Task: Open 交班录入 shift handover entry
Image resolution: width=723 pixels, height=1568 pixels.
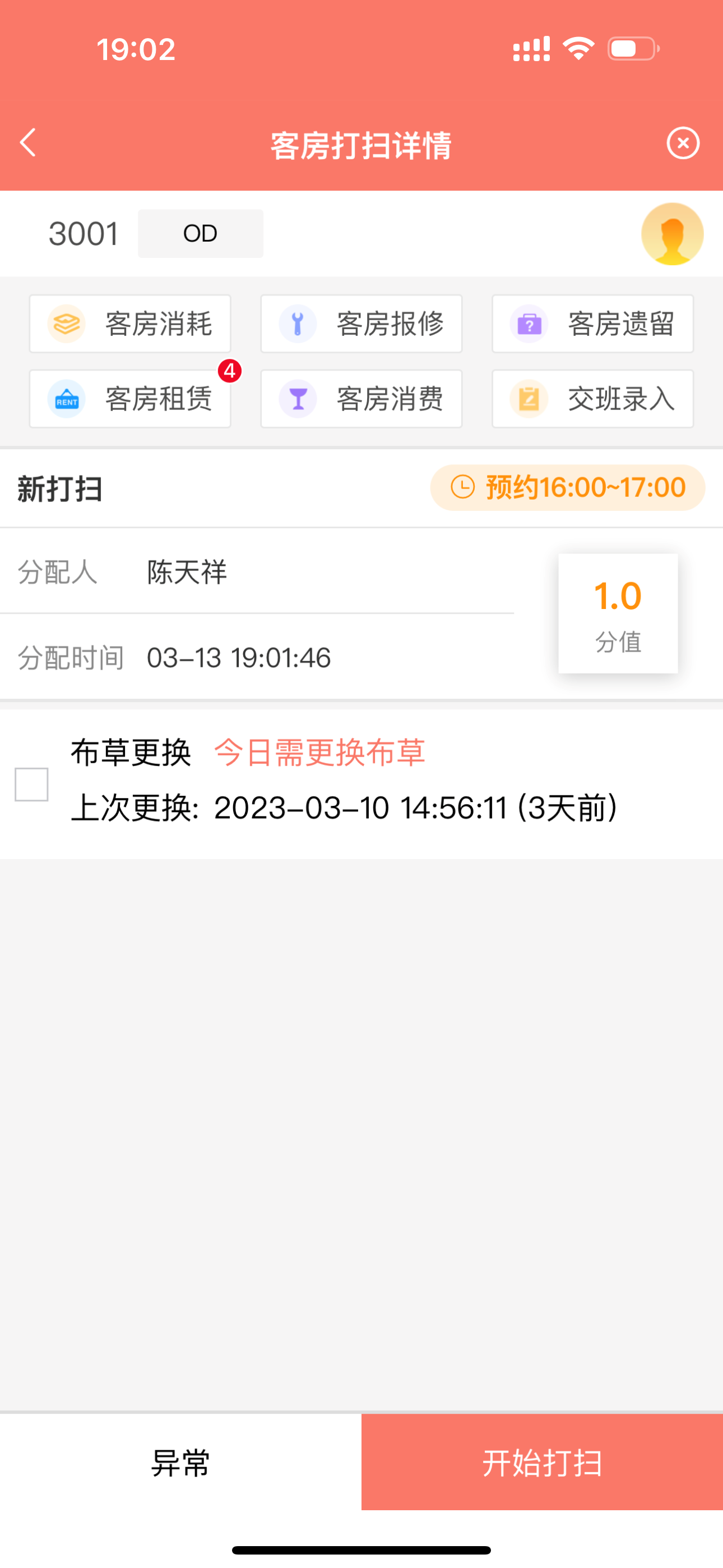Action: pyautogui.click(x=593, y=399)
